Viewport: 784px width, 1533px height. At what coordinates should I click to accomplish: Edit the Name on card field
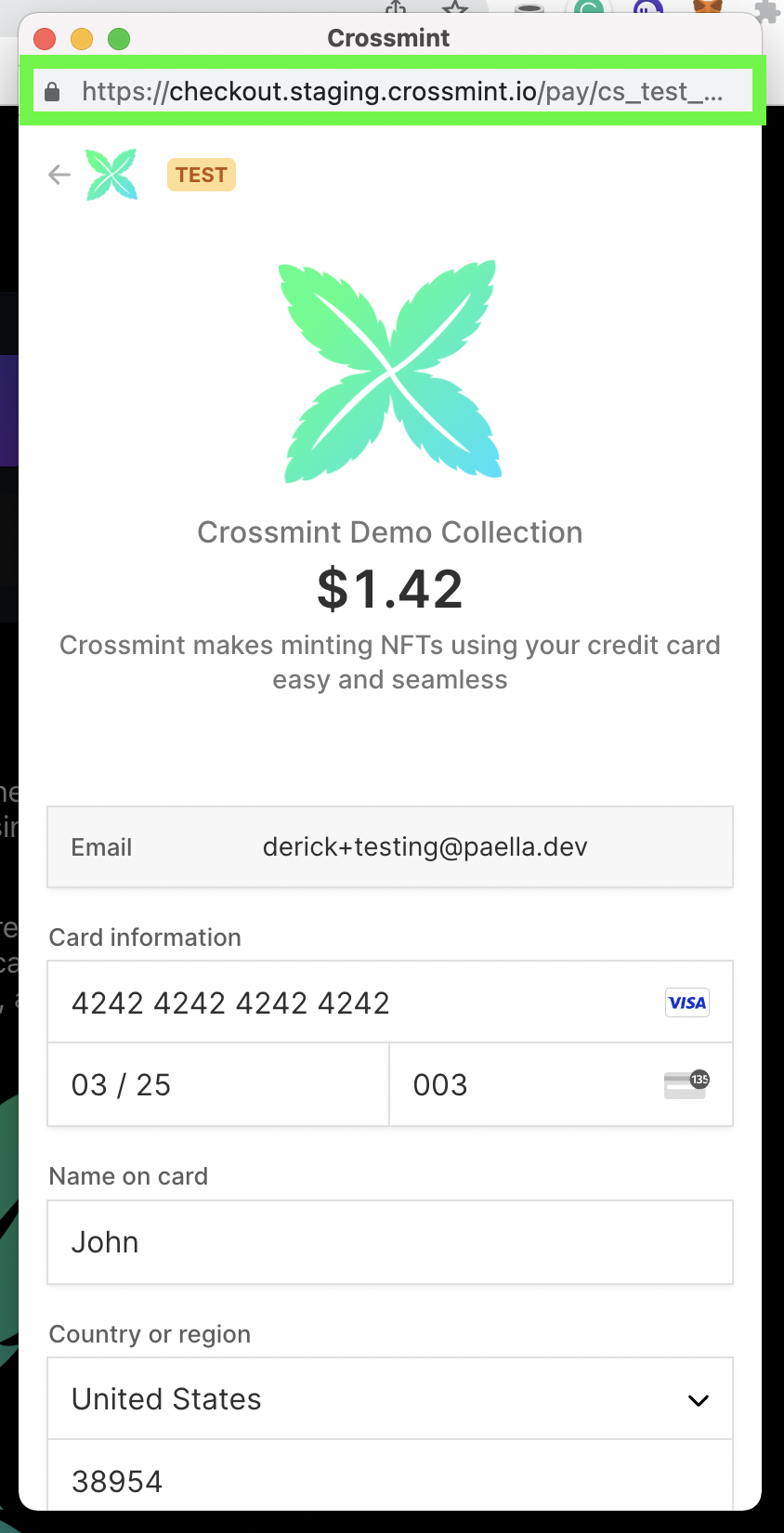pyautogui.click(x=390, y=1242)
